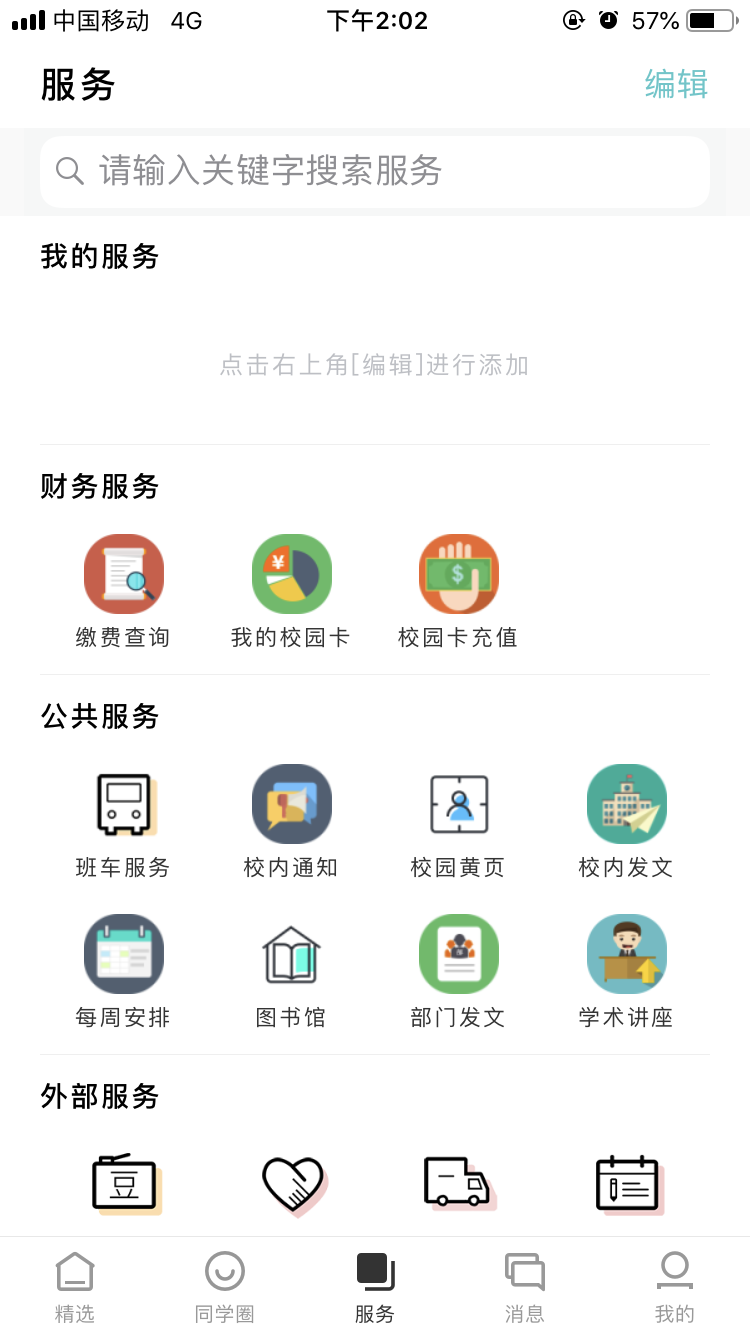Switch to the 同学圈 tab

pos(225,1286)
